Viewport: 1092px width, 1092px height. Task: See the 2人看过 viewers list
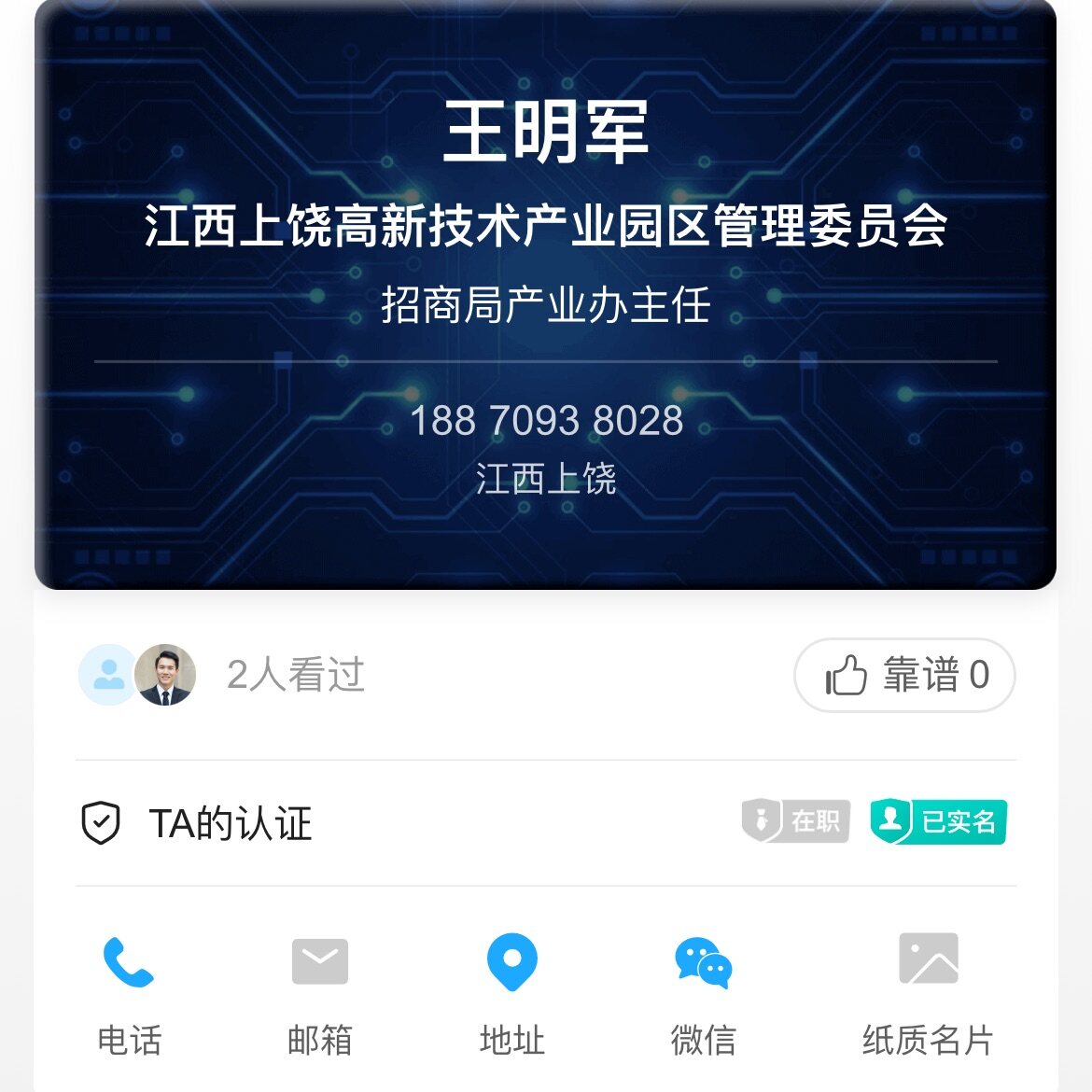(x=295, y=675)
